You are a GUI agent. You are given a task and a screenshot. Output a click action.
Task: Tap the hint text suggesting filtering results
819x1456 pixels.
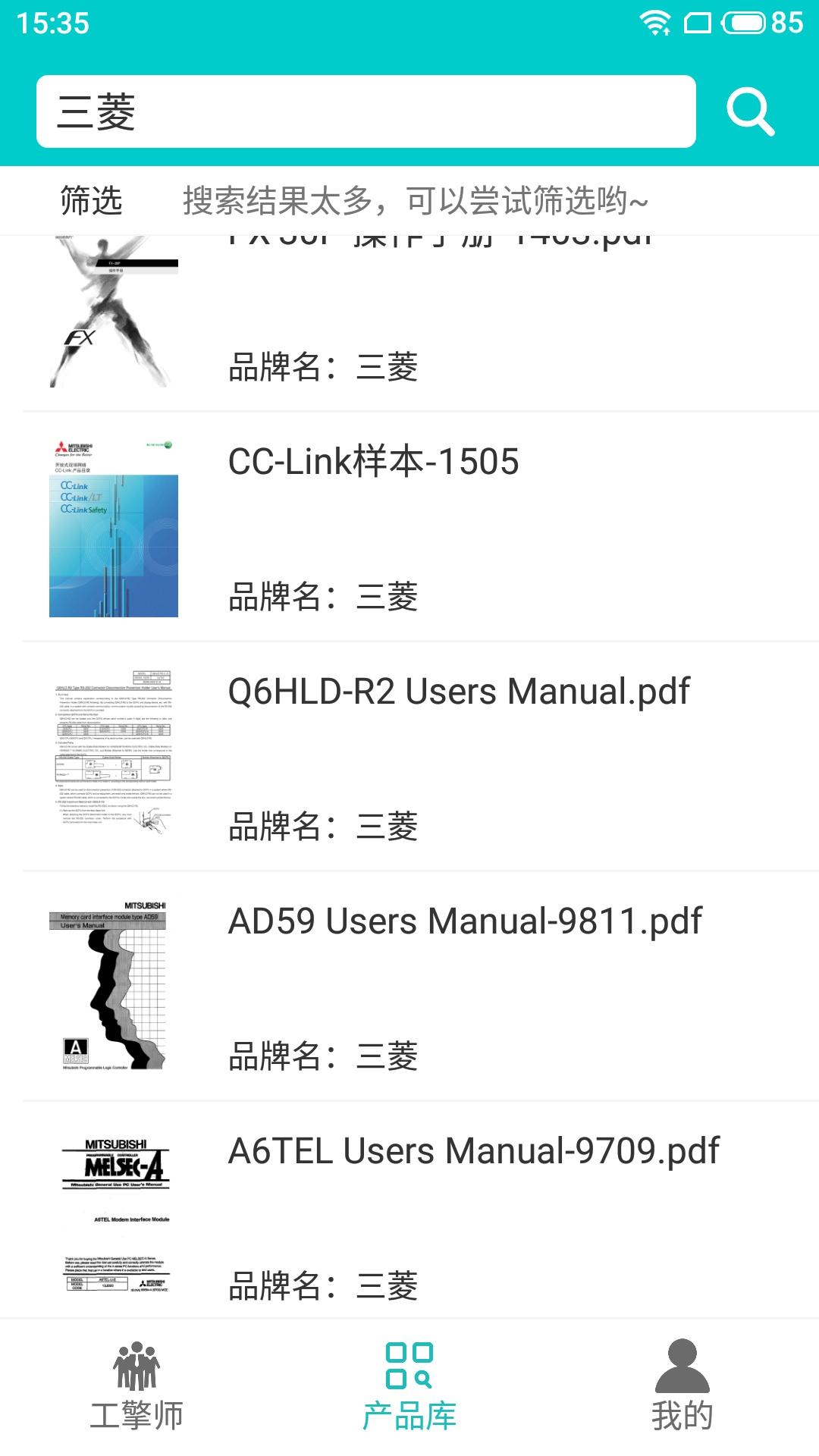click(x=414, y=201)
